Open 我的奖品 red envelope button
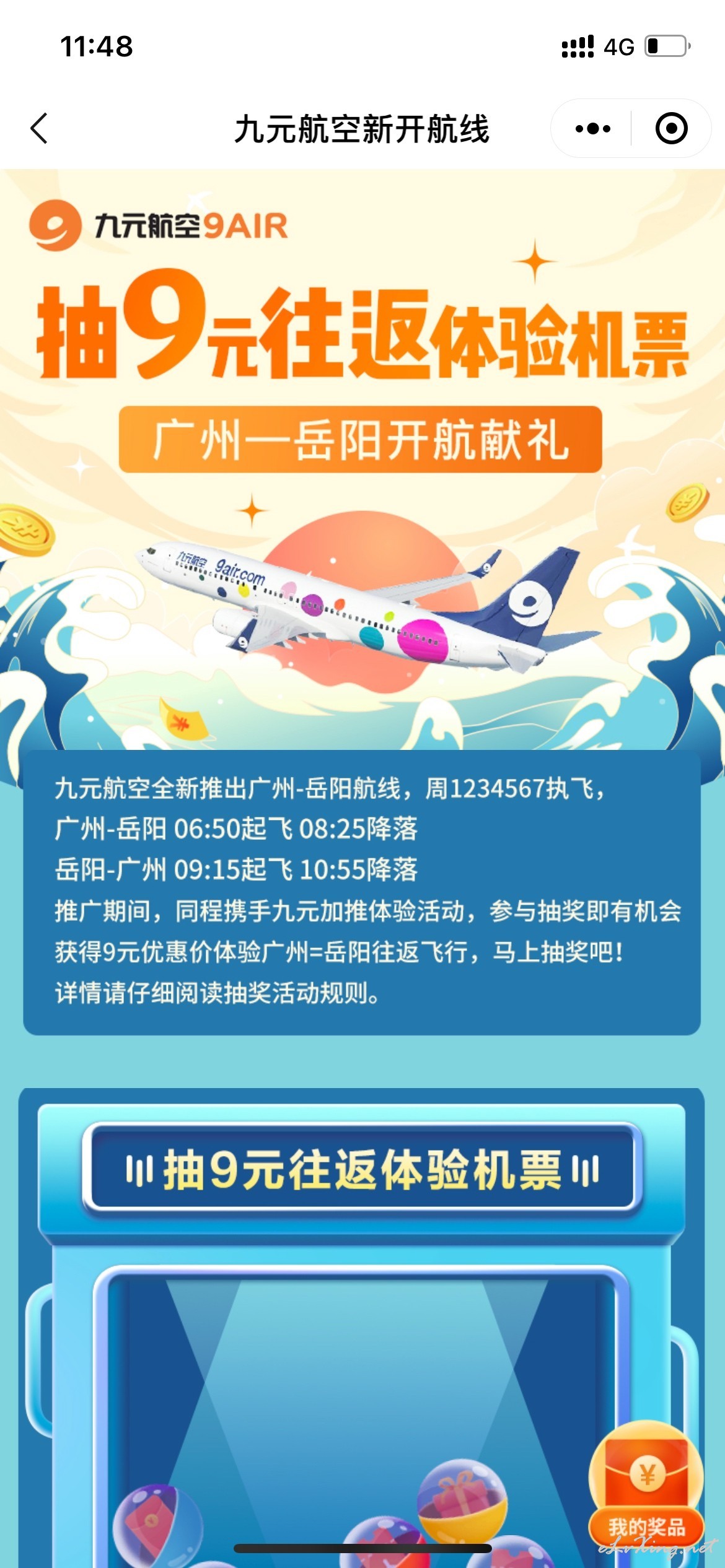 click(x=646, y=1487)
